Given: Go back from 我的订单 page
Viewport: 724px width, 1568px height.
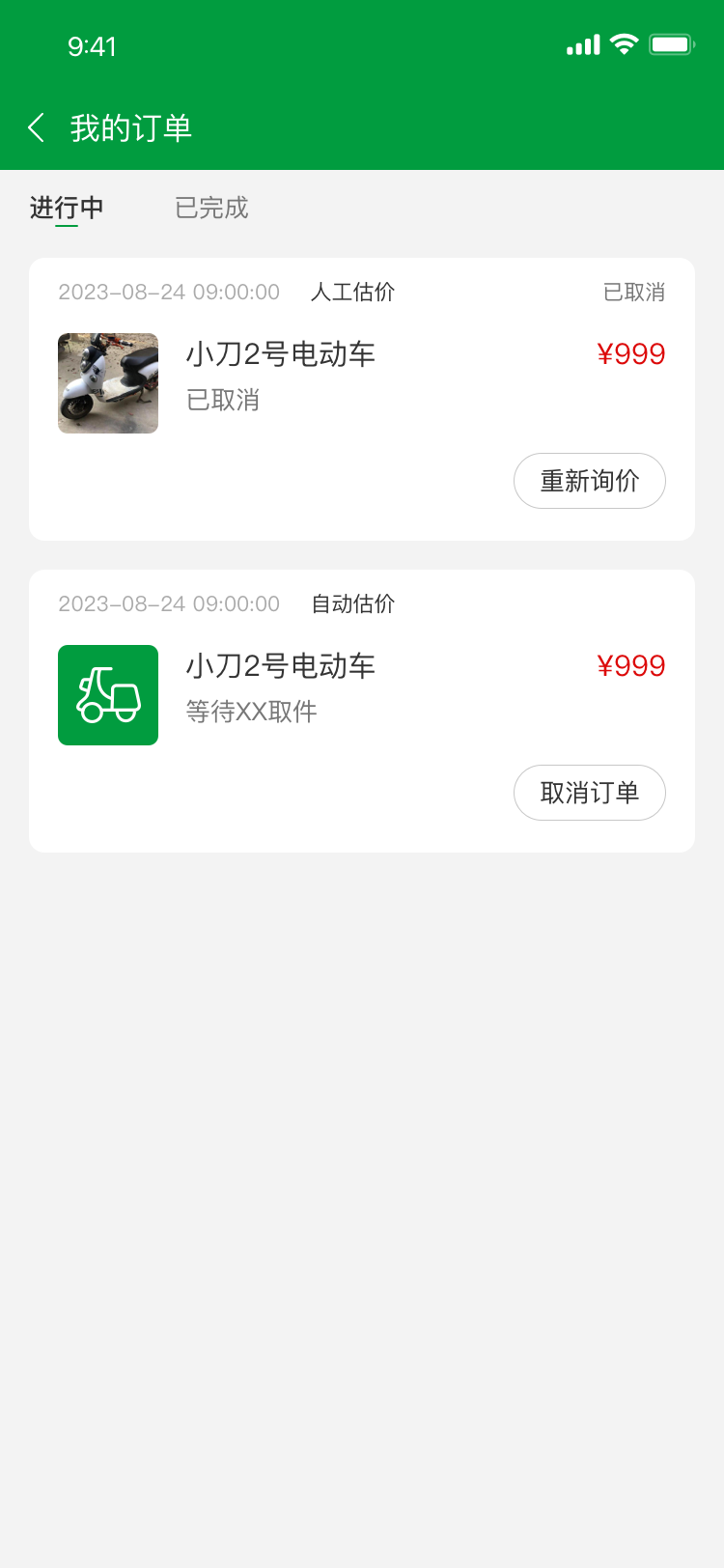Looking at the screenshot, I should coord(37,127).
